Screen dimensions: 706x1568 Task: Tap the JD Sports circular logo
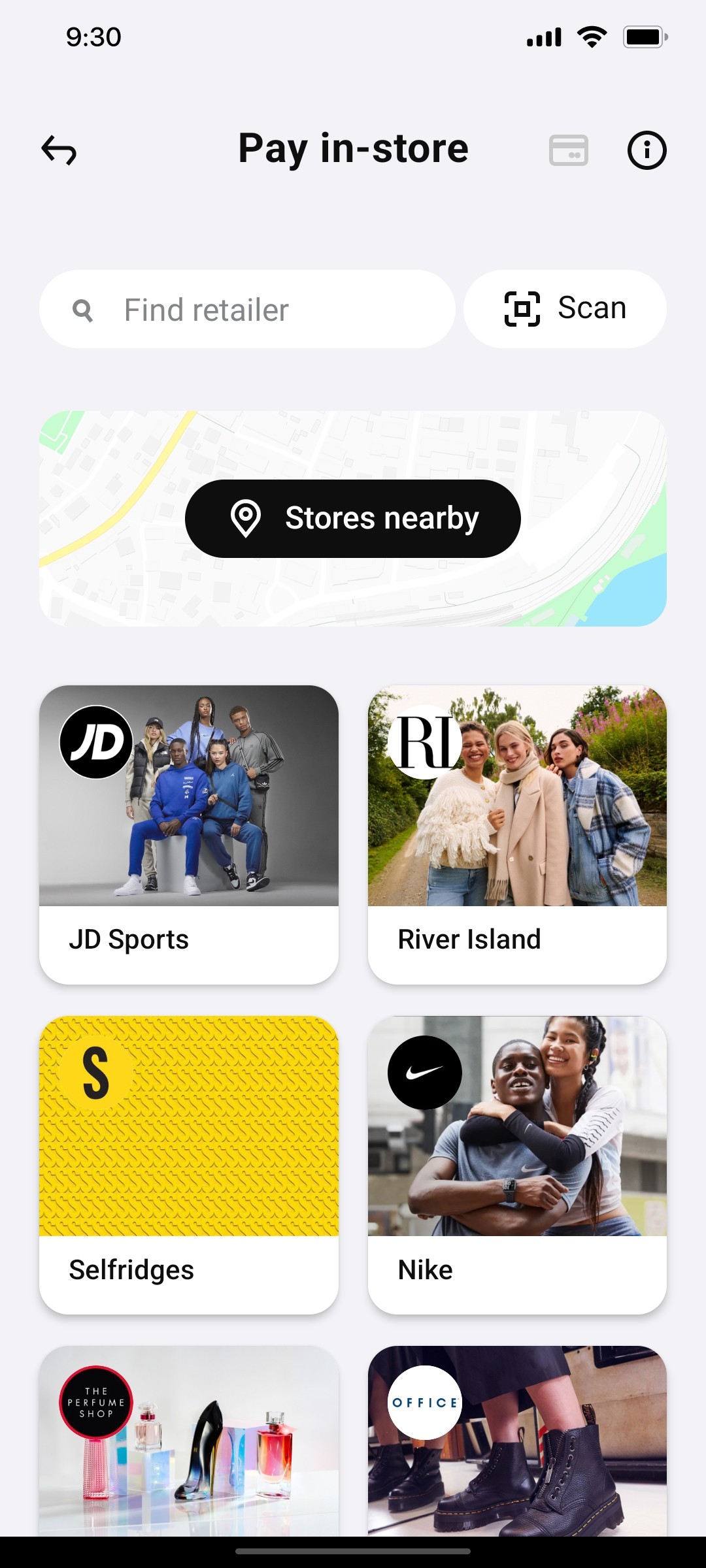tap(95, 741)
